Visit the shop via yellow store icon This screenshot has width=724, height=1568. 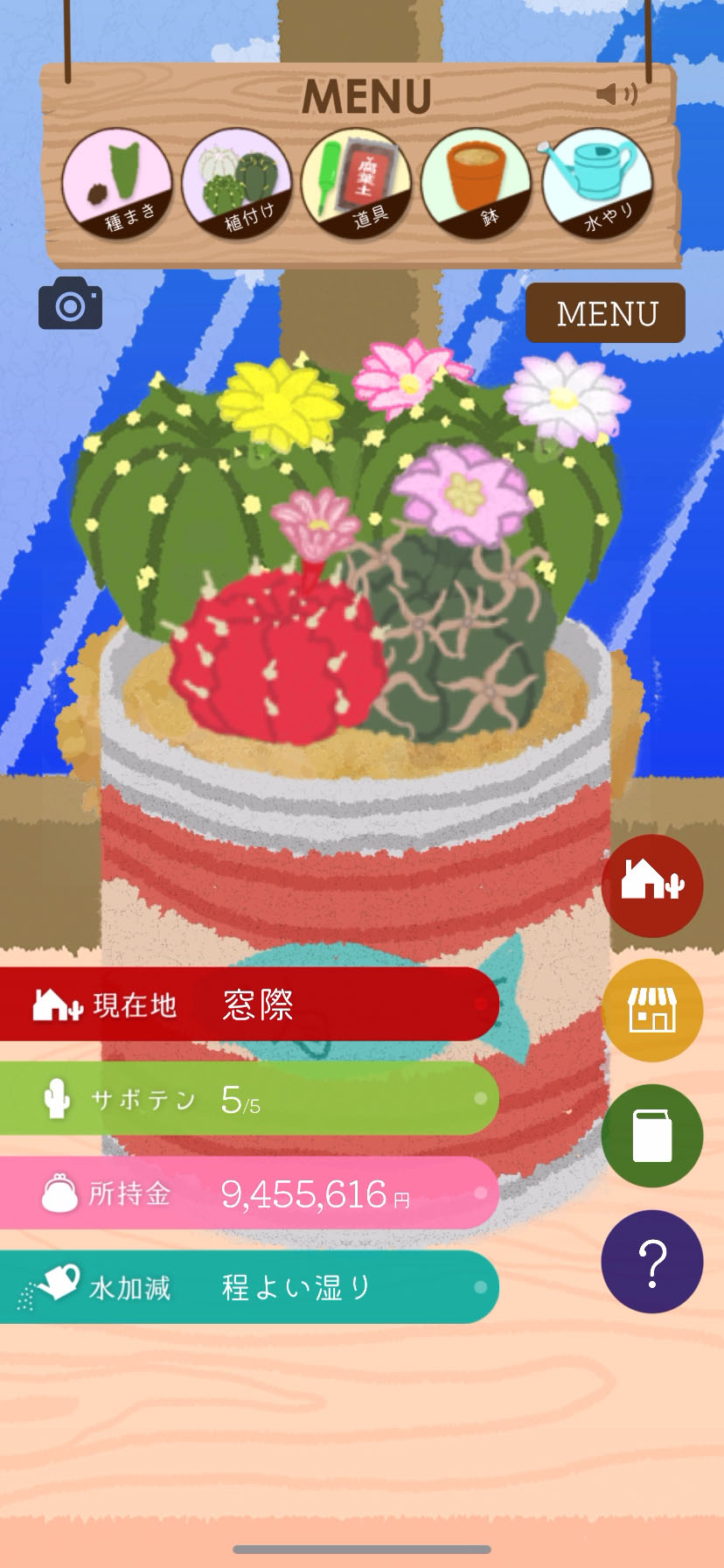pos(651,1011)
